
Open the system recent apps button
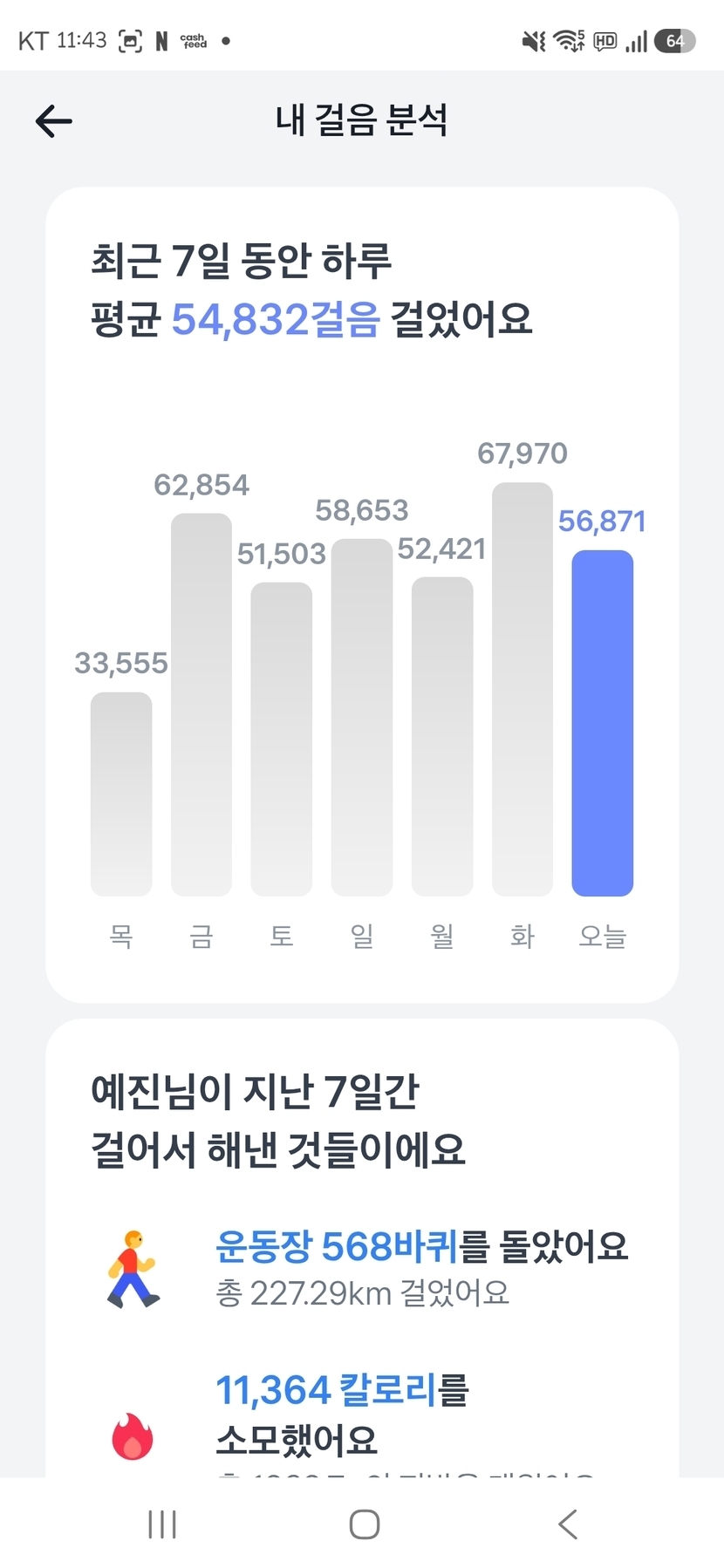point(162,1524)
